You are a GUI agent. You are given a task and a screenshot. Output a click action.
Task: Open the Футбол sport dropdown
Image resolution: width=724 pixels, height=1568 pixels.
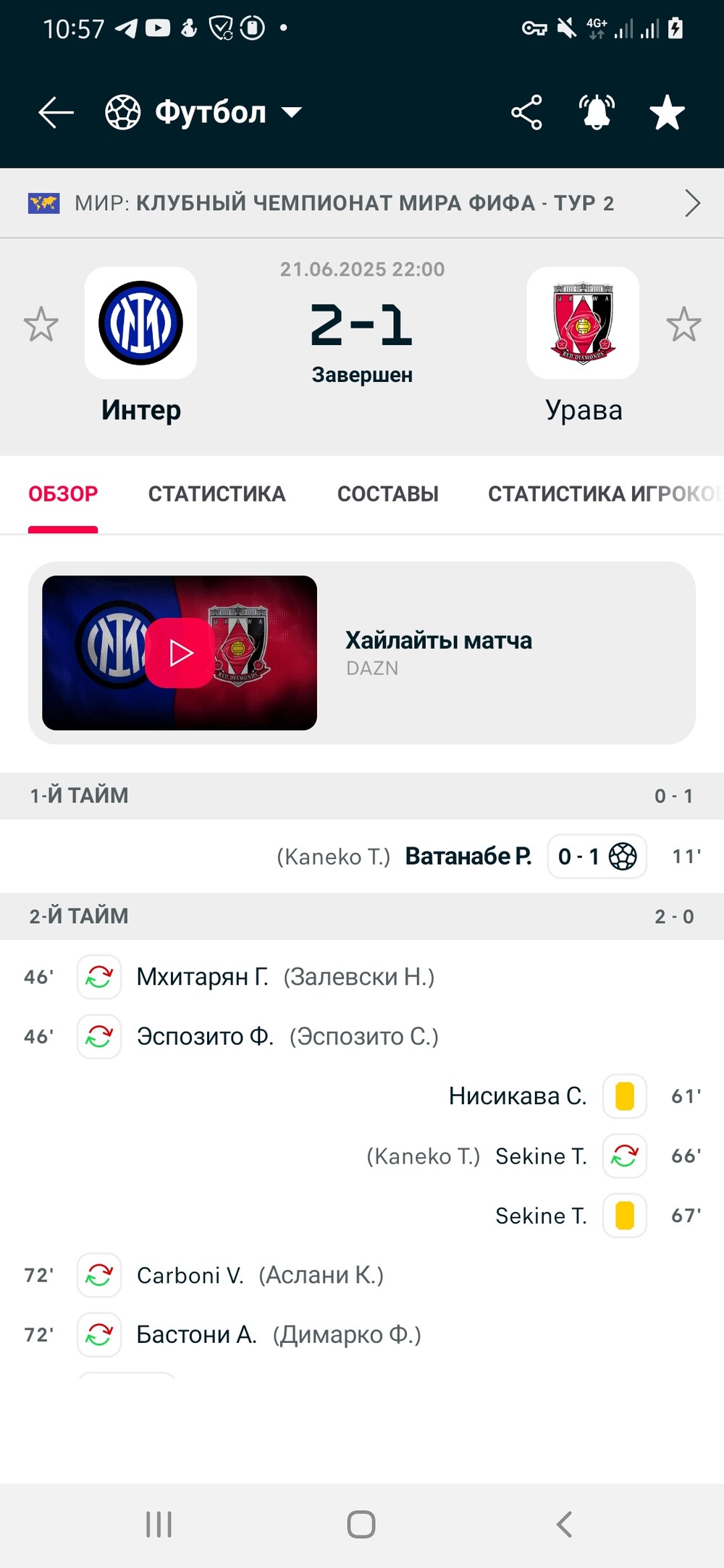point(203,113)
